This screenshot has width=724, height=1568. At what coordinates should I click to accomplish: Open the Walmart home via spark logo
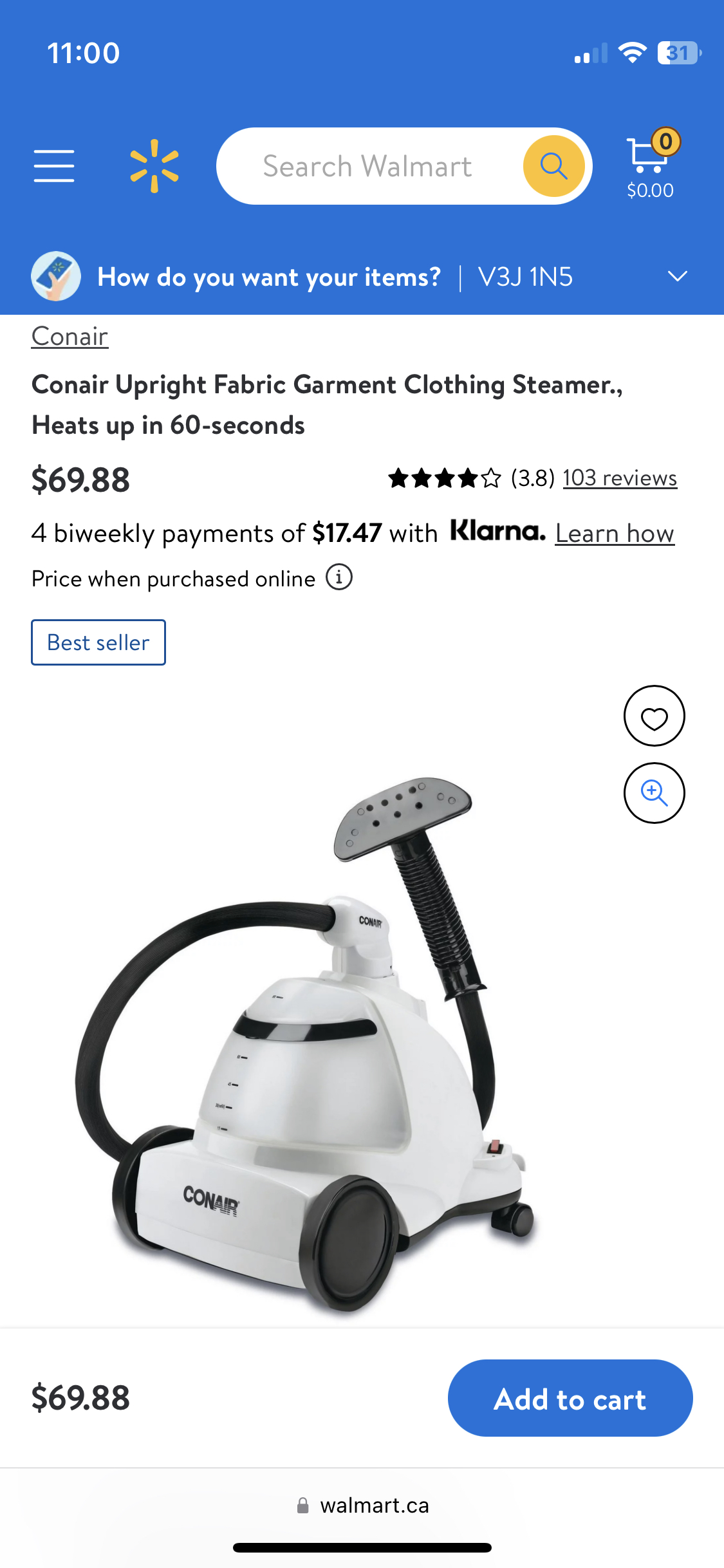tap(154, 165)
